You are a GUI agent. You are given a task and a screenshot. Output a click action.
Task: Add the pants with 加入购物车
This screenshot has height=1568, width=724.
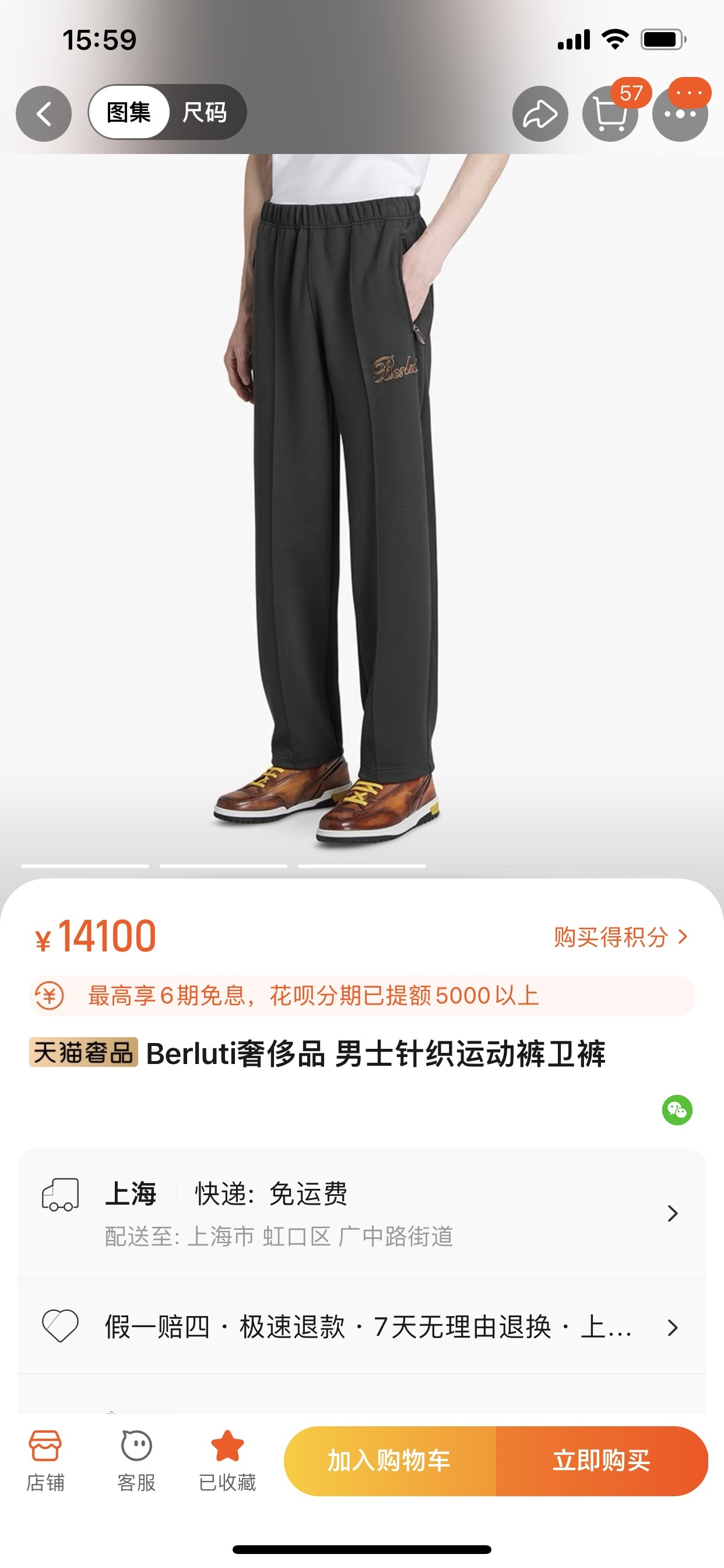point(389,1461)
